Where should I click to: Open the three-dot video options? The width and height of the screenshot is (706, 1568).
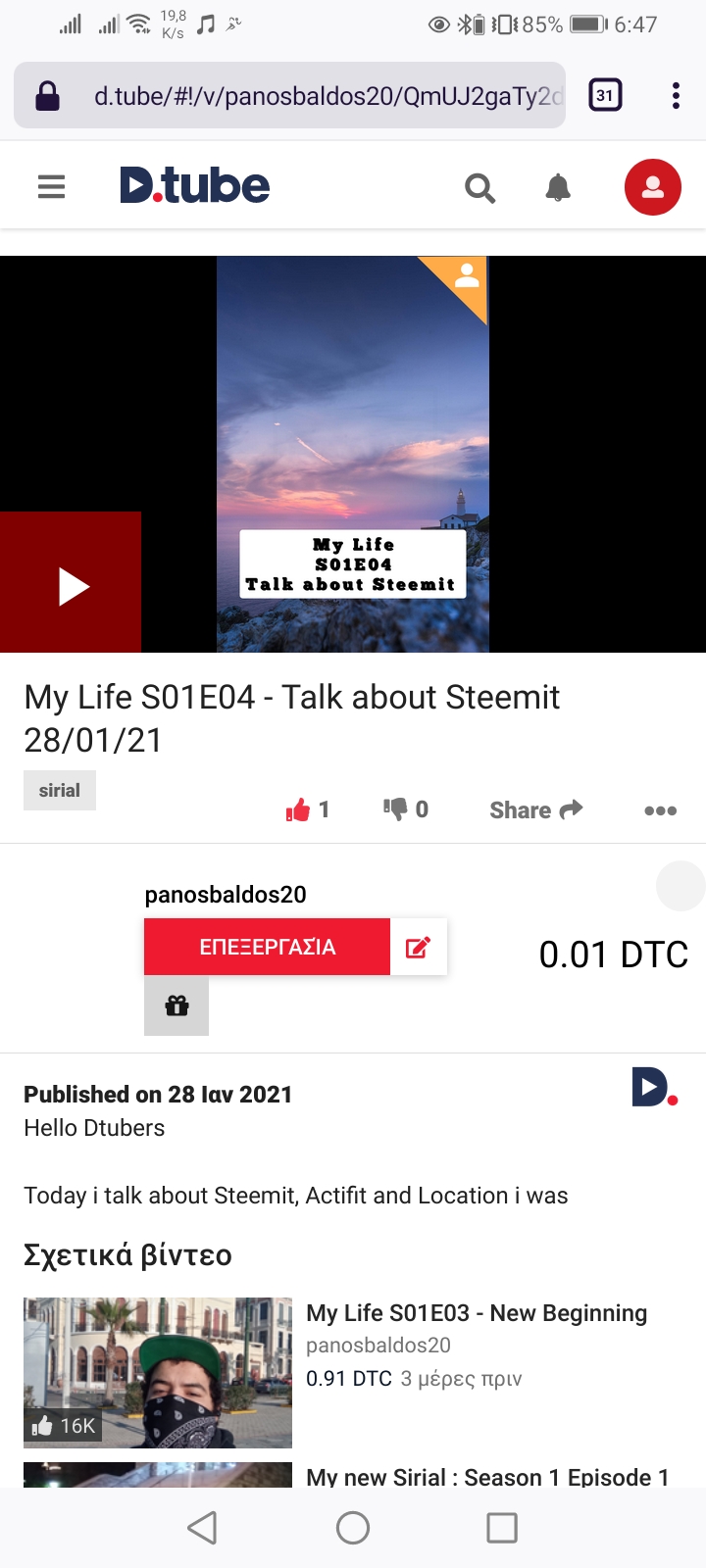661,810
